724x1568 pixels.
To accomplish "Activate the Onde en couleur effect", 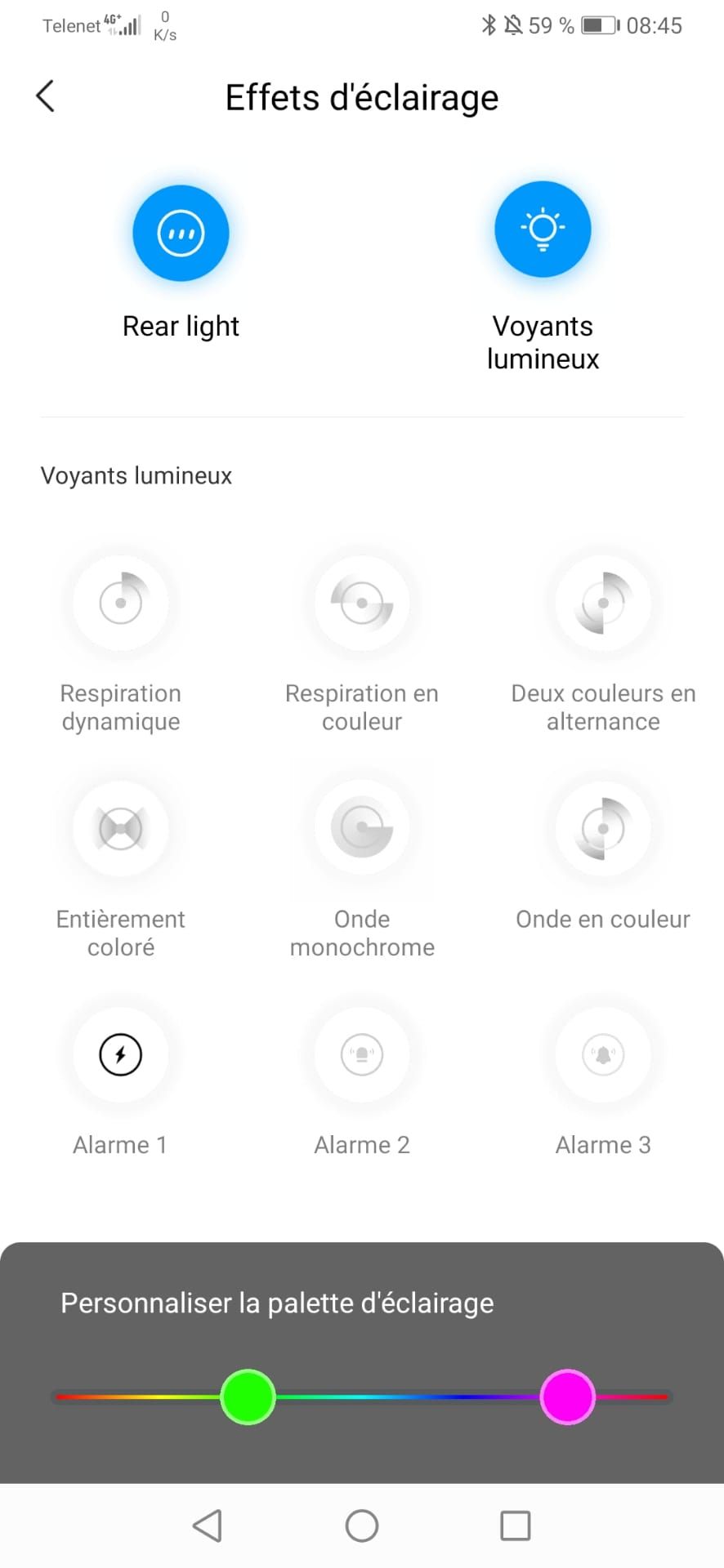I will click(603, 829).
